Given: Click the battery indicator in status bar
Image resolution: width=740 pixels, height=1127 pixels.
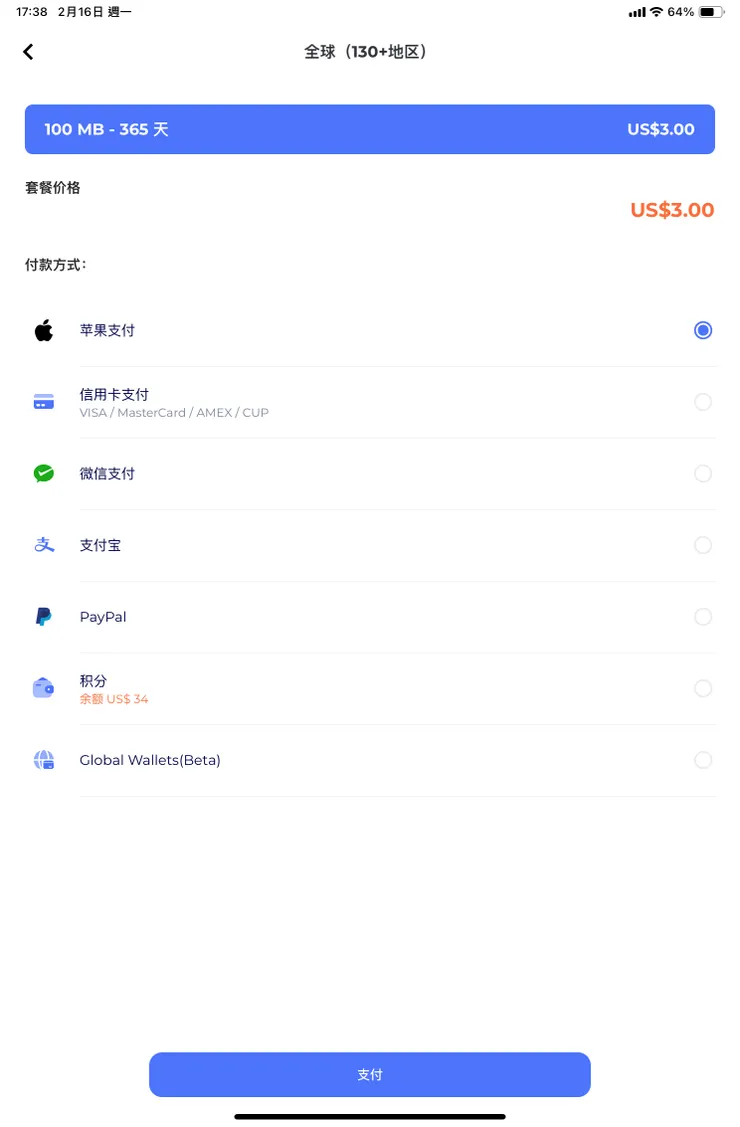Looking at the screenshot, I should coord(711,11).
